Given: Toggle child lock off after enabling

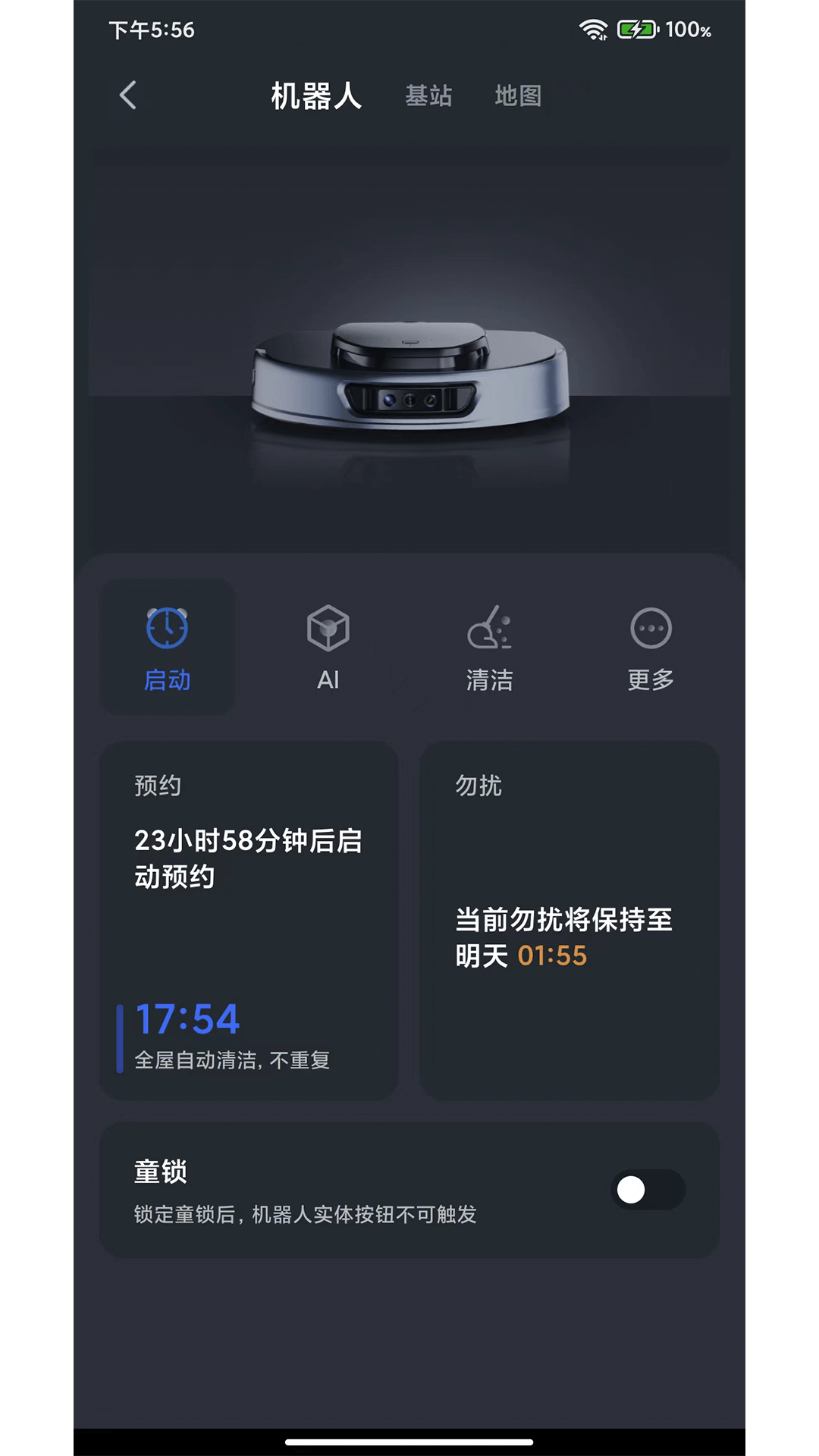Looking at the screenshot, I should [x=648, y=1191].
